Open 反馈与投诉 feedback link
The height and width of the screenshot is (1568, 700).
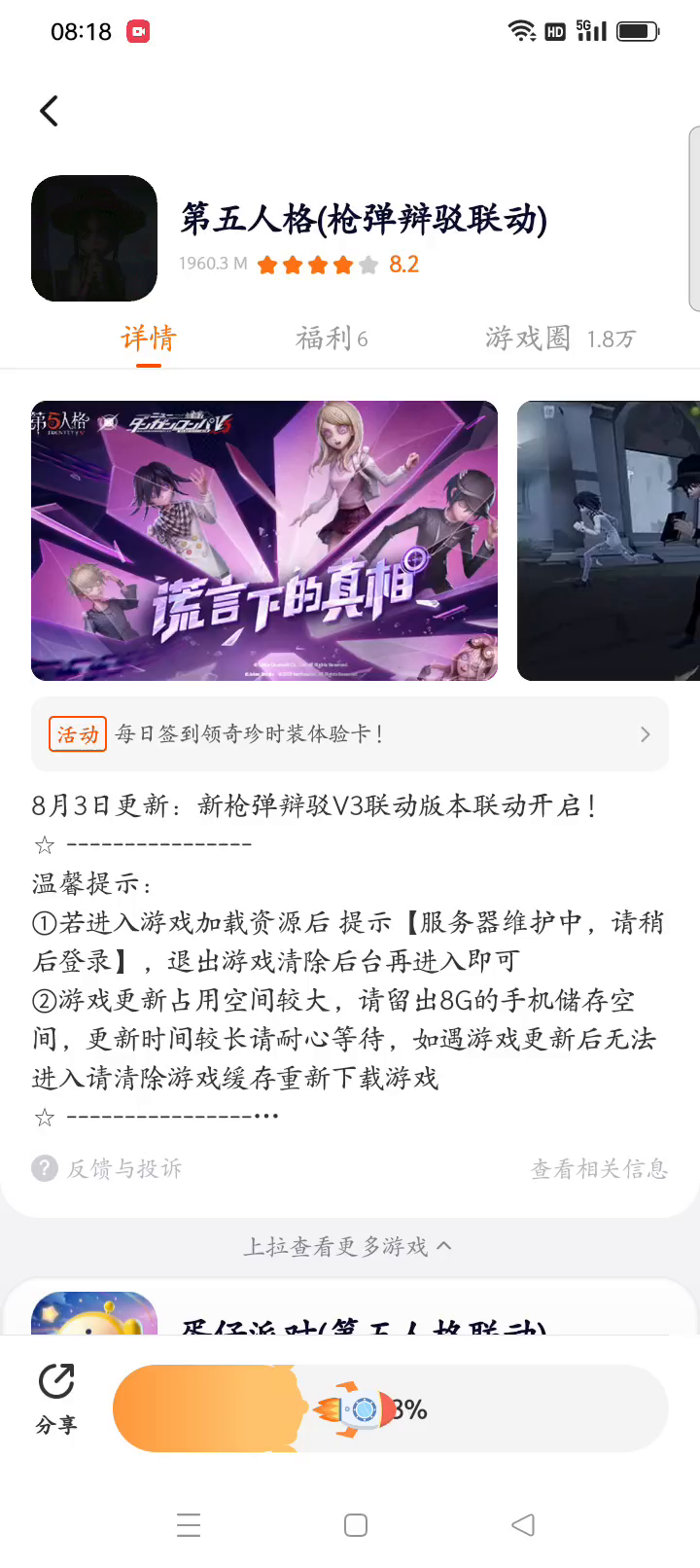[108, 1168]
